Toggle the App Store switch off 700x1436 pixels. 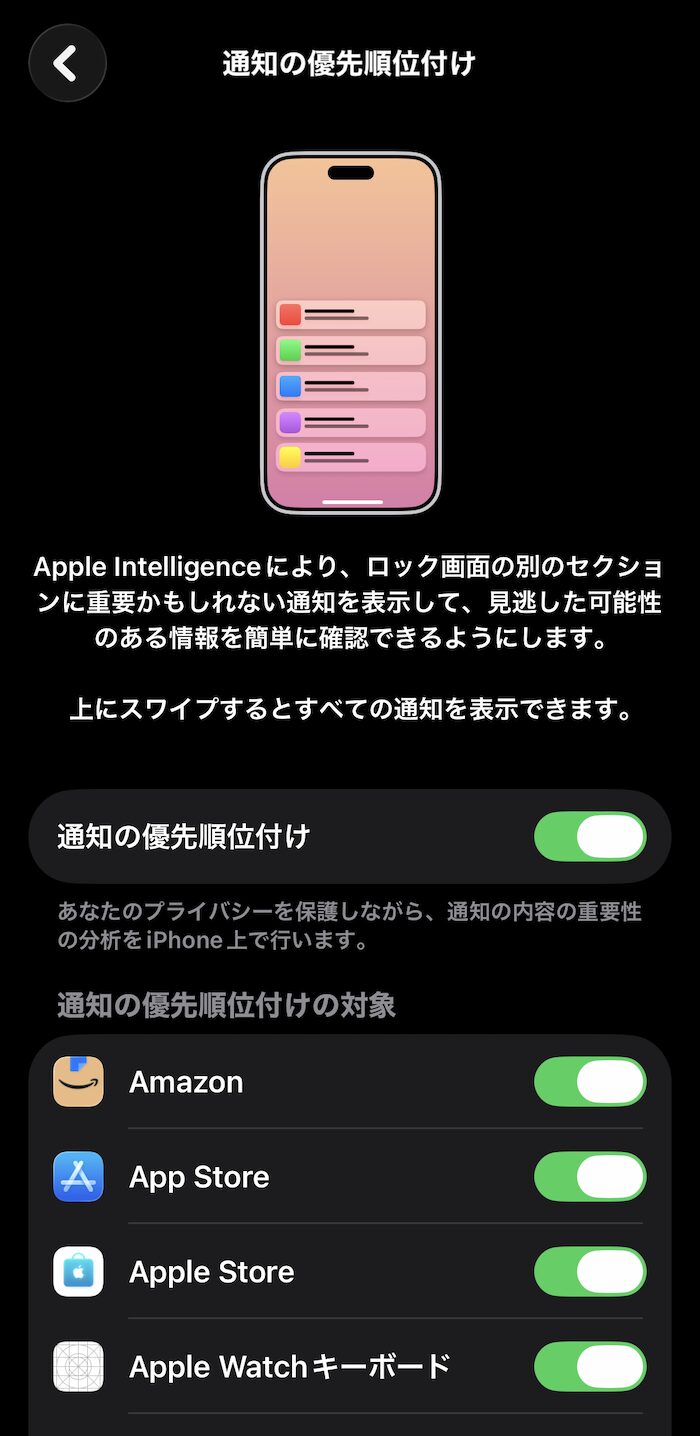point(590,1177)
